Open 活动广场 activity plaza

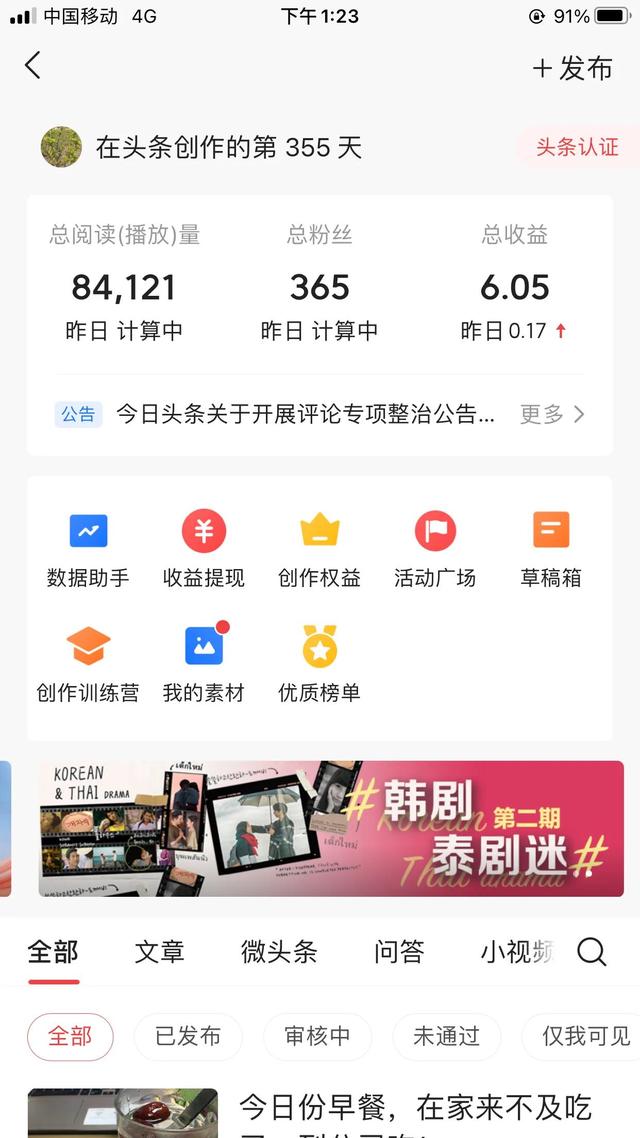435,548
